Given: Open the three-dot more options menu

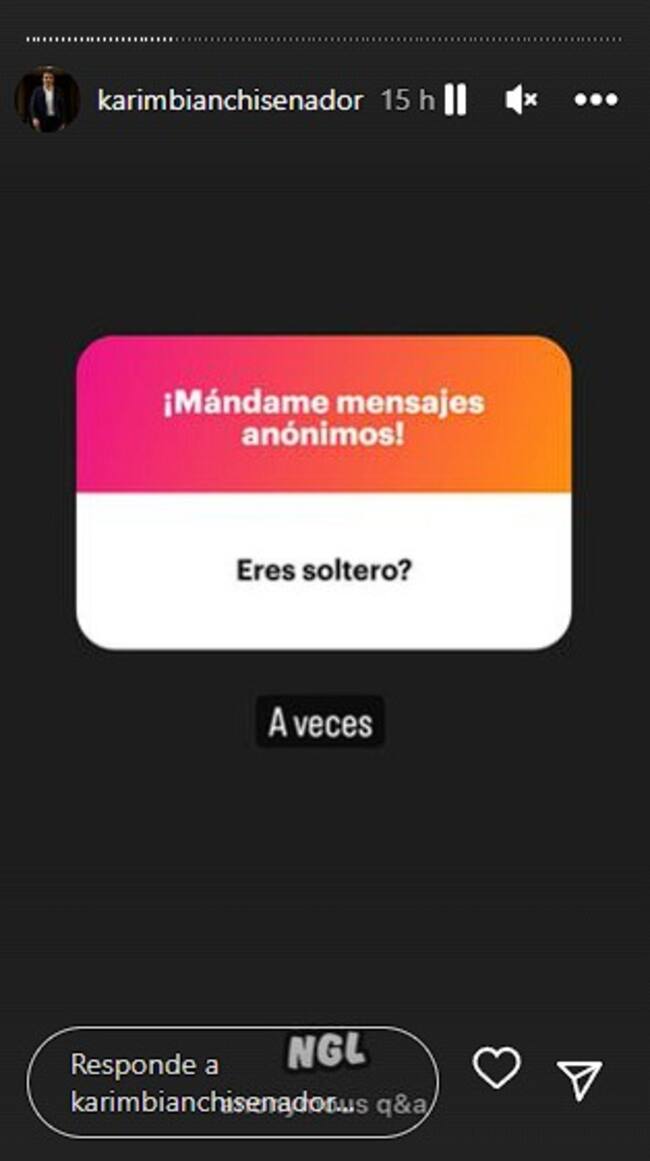Looking at the screenshot, I should coord(596,100).
